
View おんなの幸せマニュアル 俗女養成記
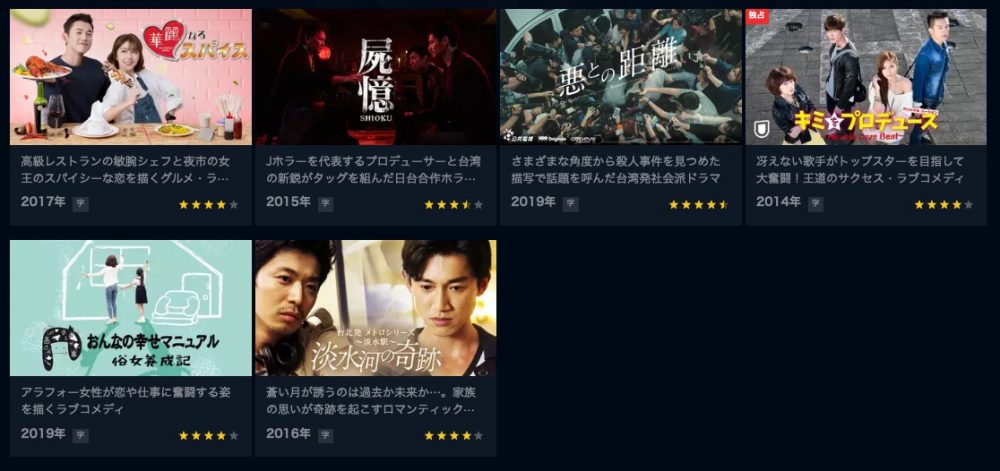[131, 308]
